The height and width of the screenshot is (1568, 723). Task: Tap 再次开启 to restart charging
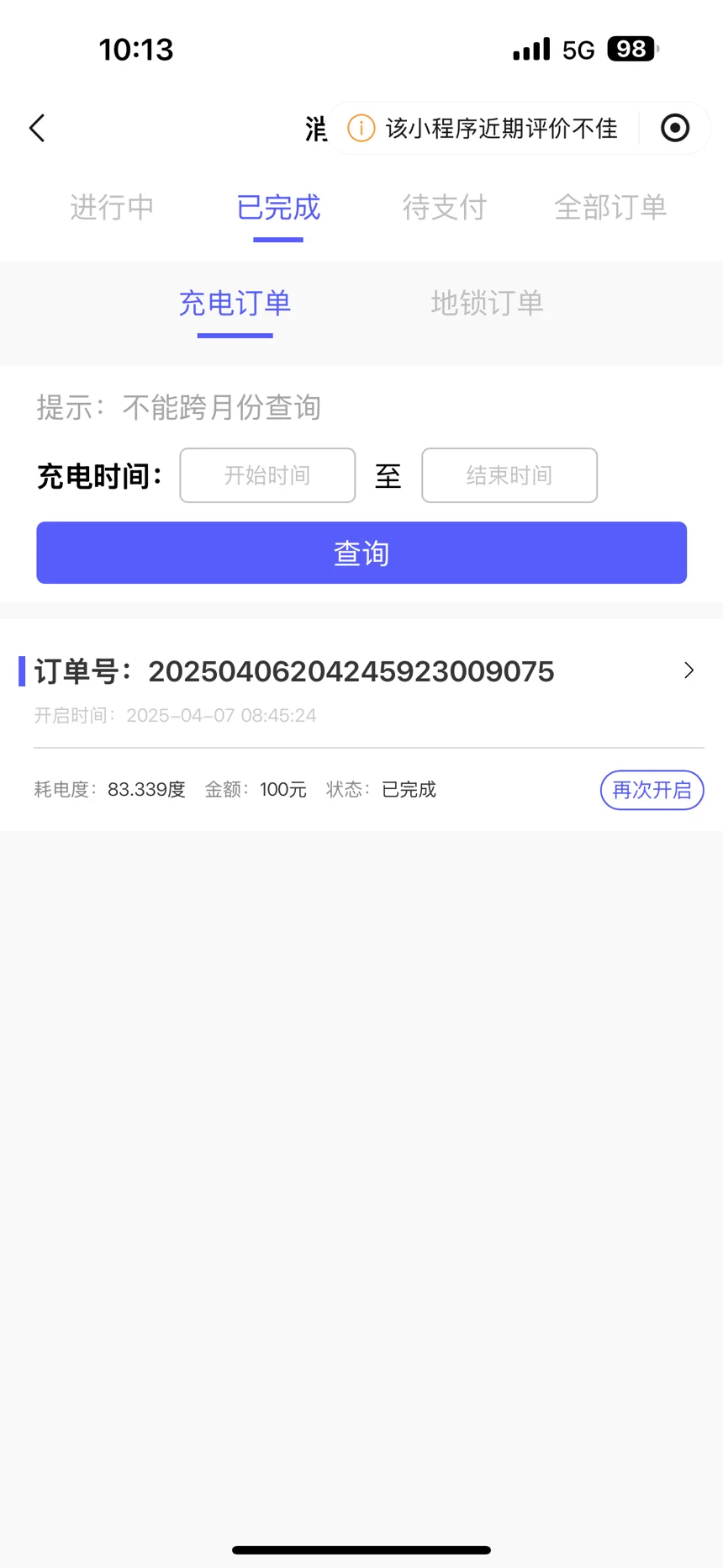[652, 791]
